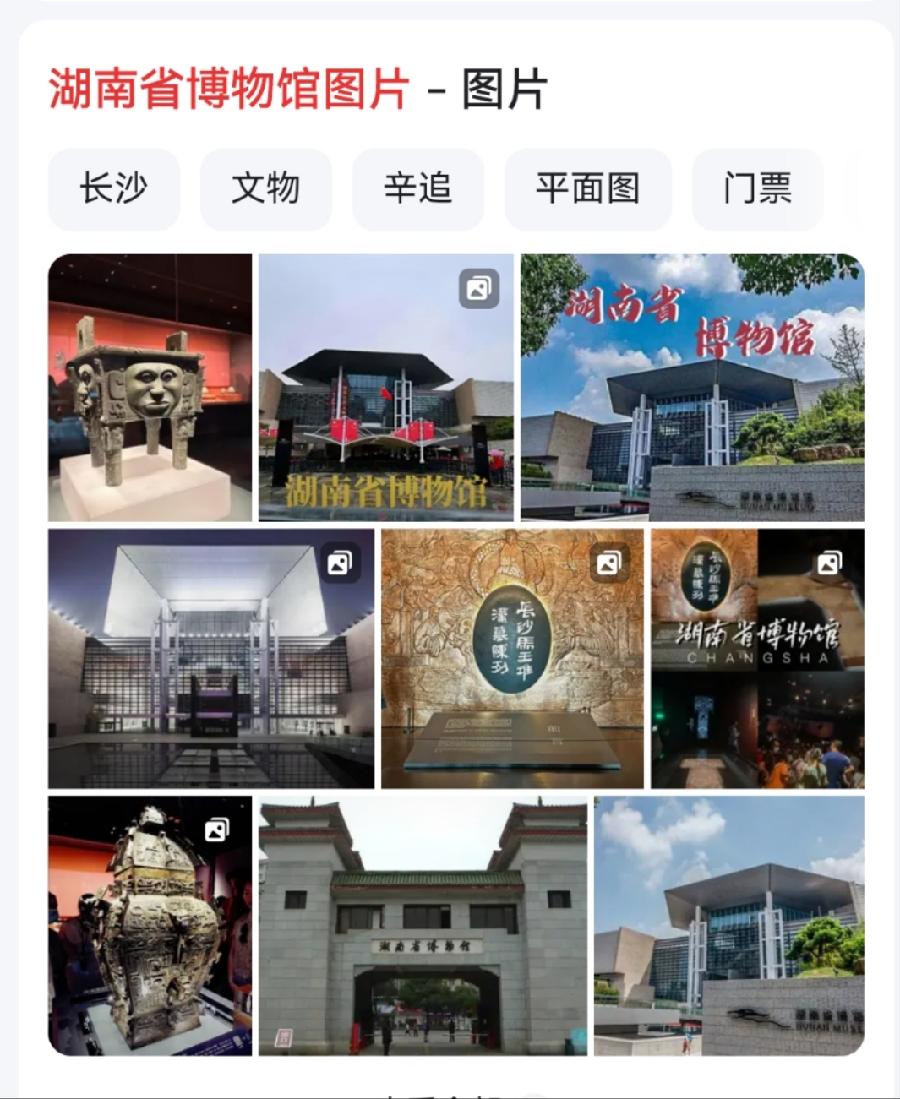Open the 长沙马王堆汉墓陈列 oval sign image

[x=512, y=659]
